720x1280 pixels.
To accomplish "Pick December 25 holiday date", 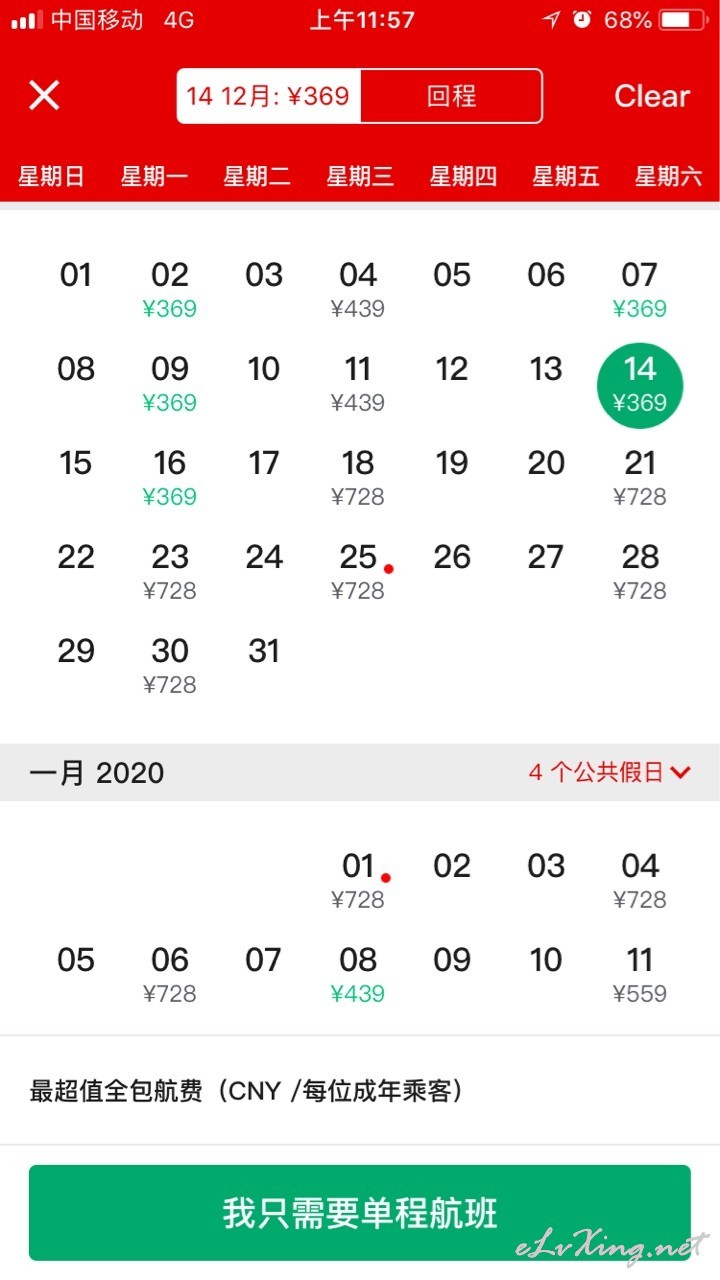I will click(x=358, y=571).
